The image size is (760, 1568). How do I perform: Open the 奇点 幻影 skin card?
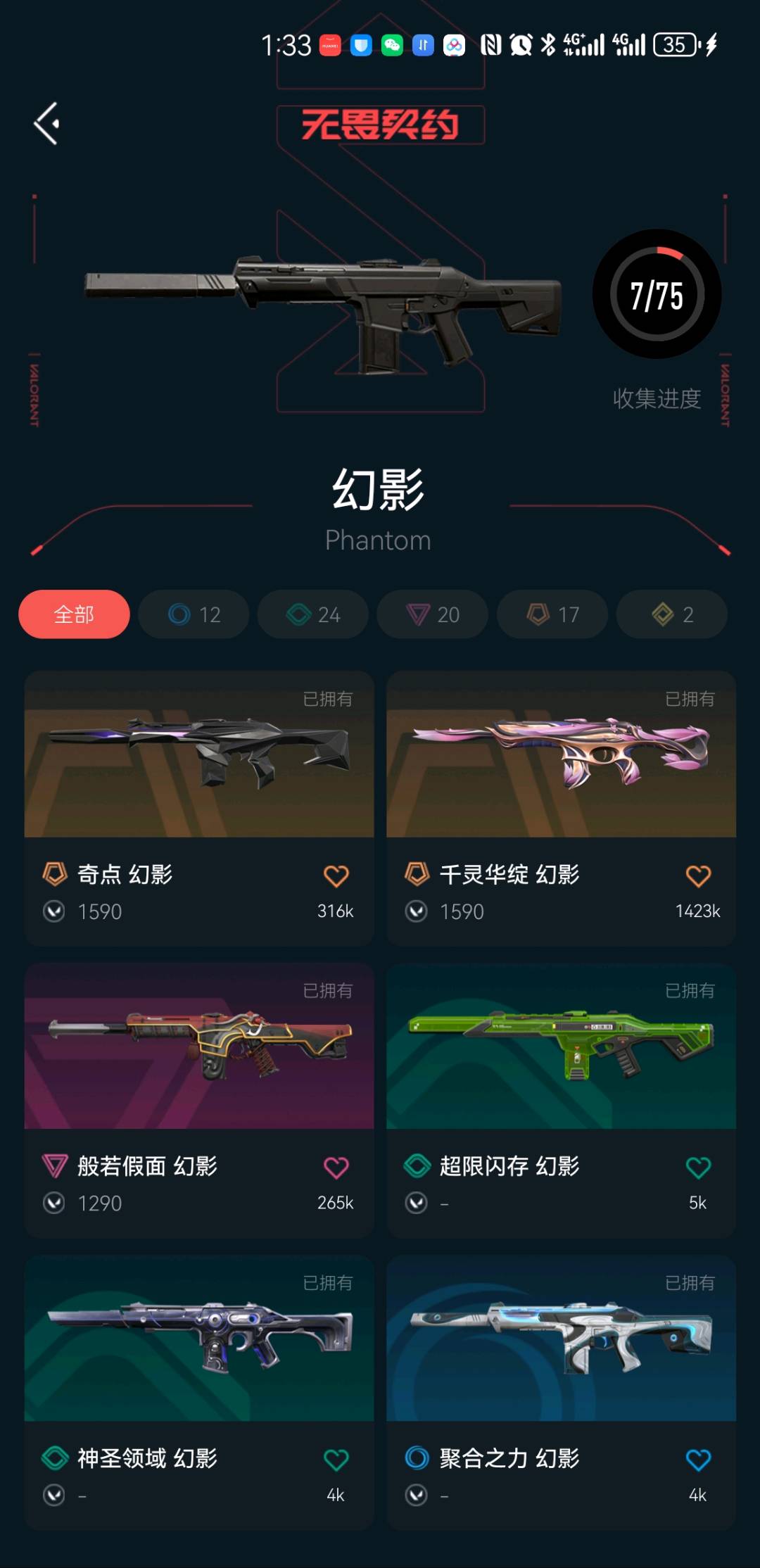(199, 808)
